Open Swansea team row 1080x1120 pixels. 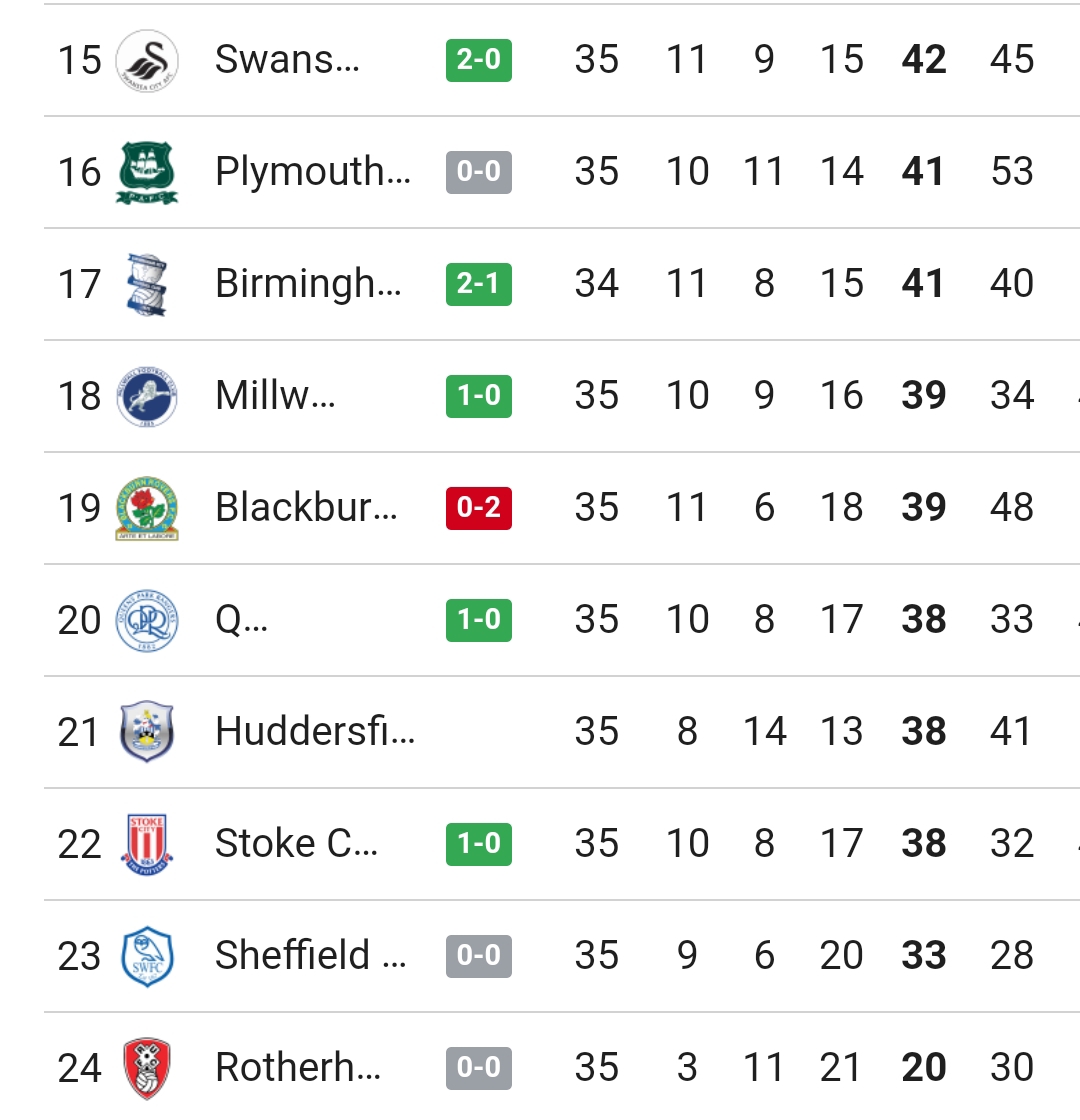286,60
